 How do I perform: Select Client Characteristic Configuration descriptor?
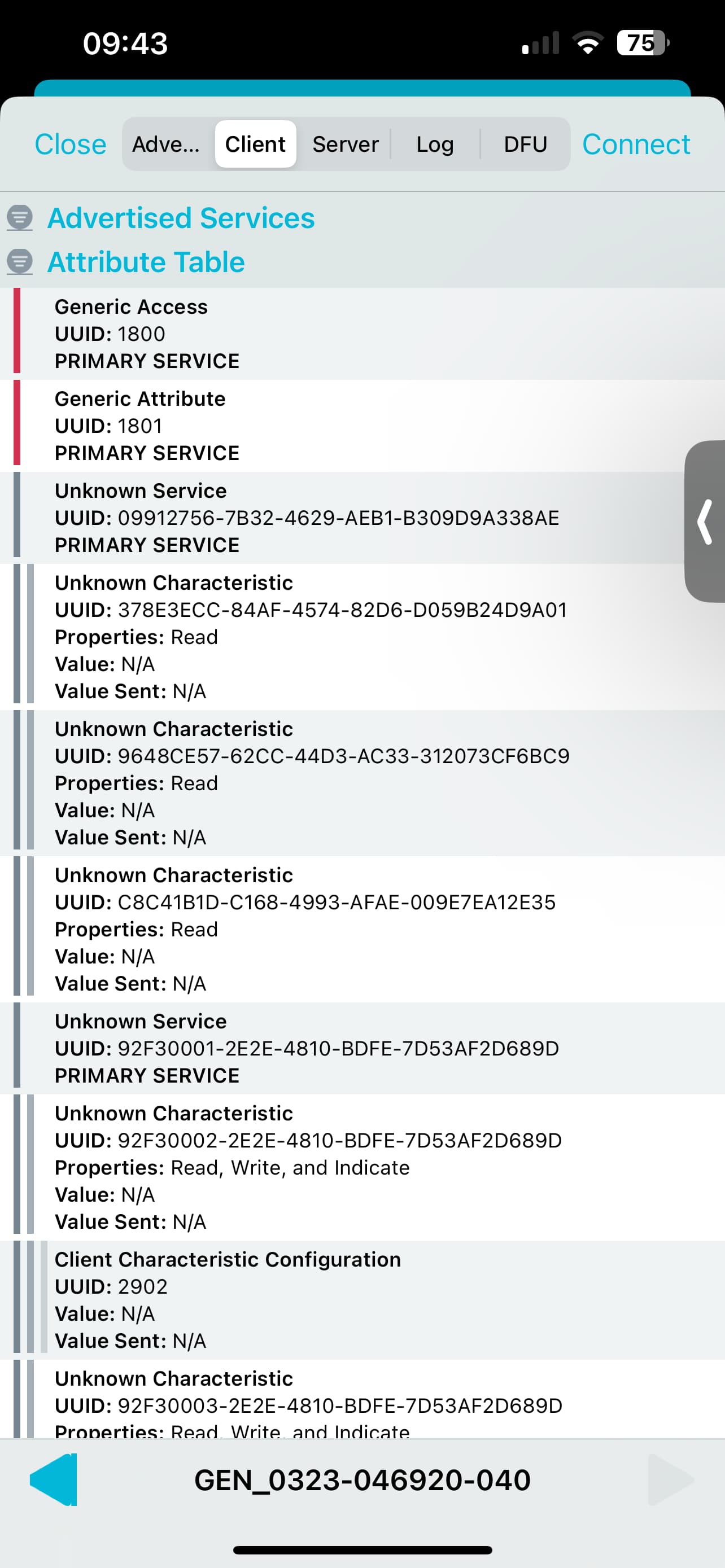click(362, 1299)
